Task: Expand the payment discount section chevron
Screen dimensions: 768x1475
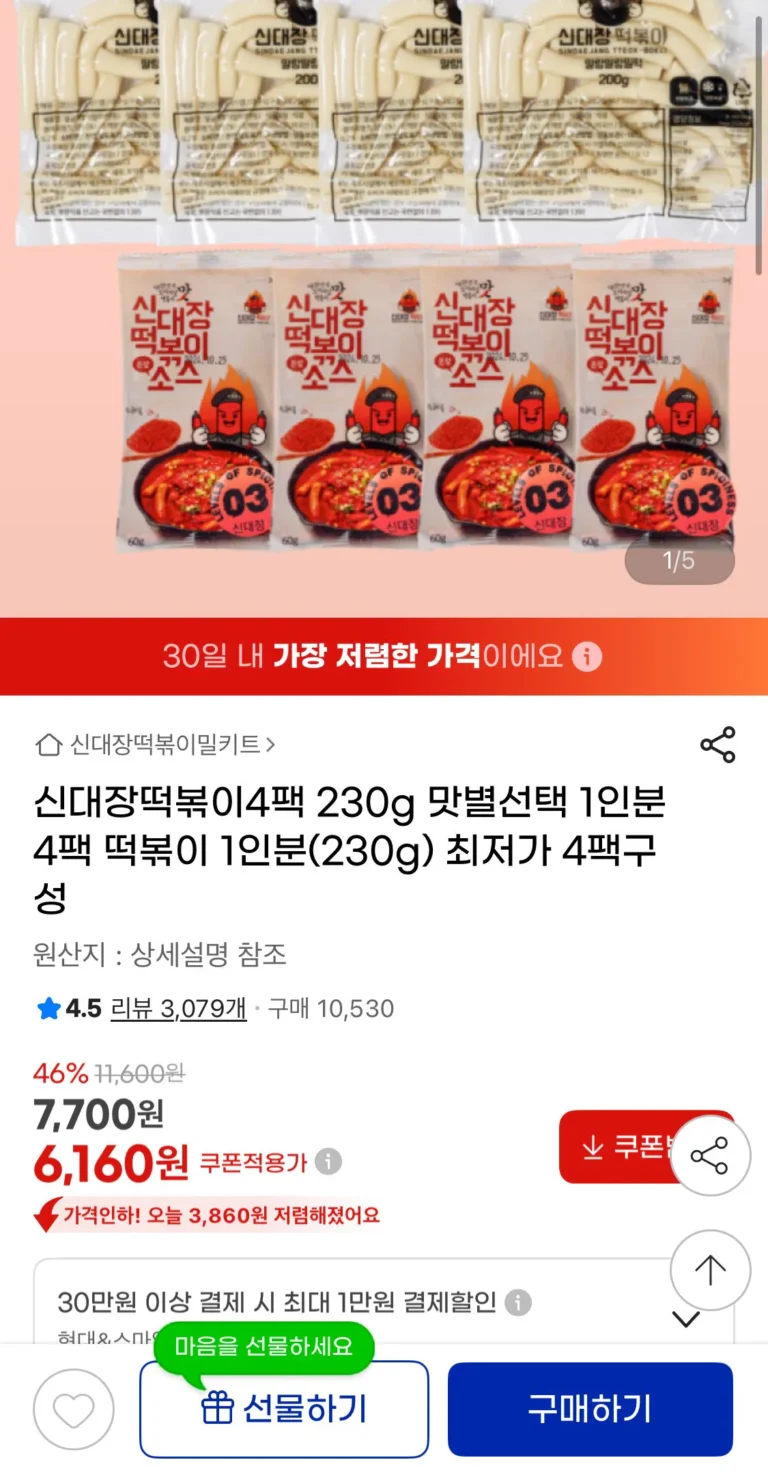Action: 686,1319
